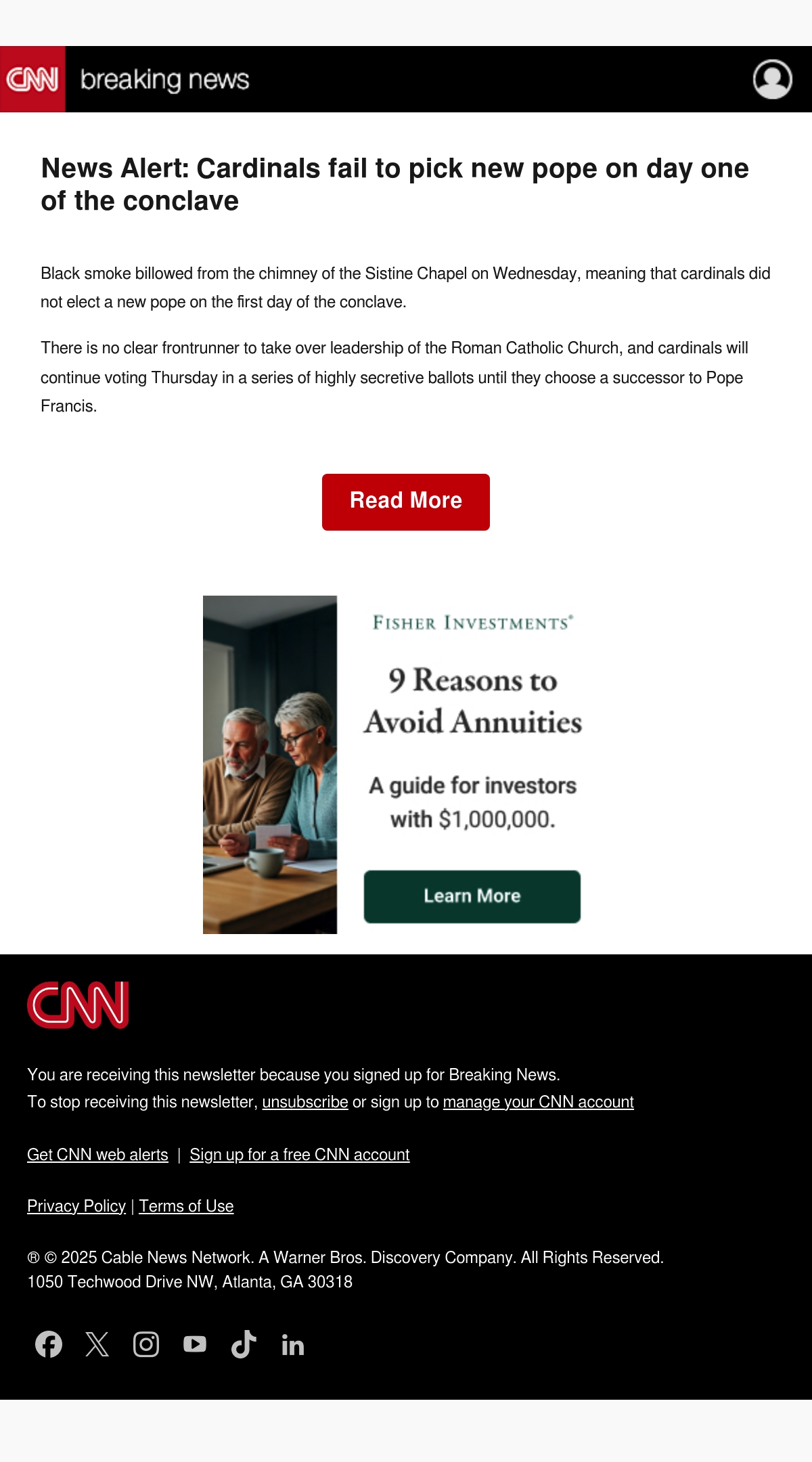
Task: Follow the Get CNN web alerts link
Action: coord(97,1155)
